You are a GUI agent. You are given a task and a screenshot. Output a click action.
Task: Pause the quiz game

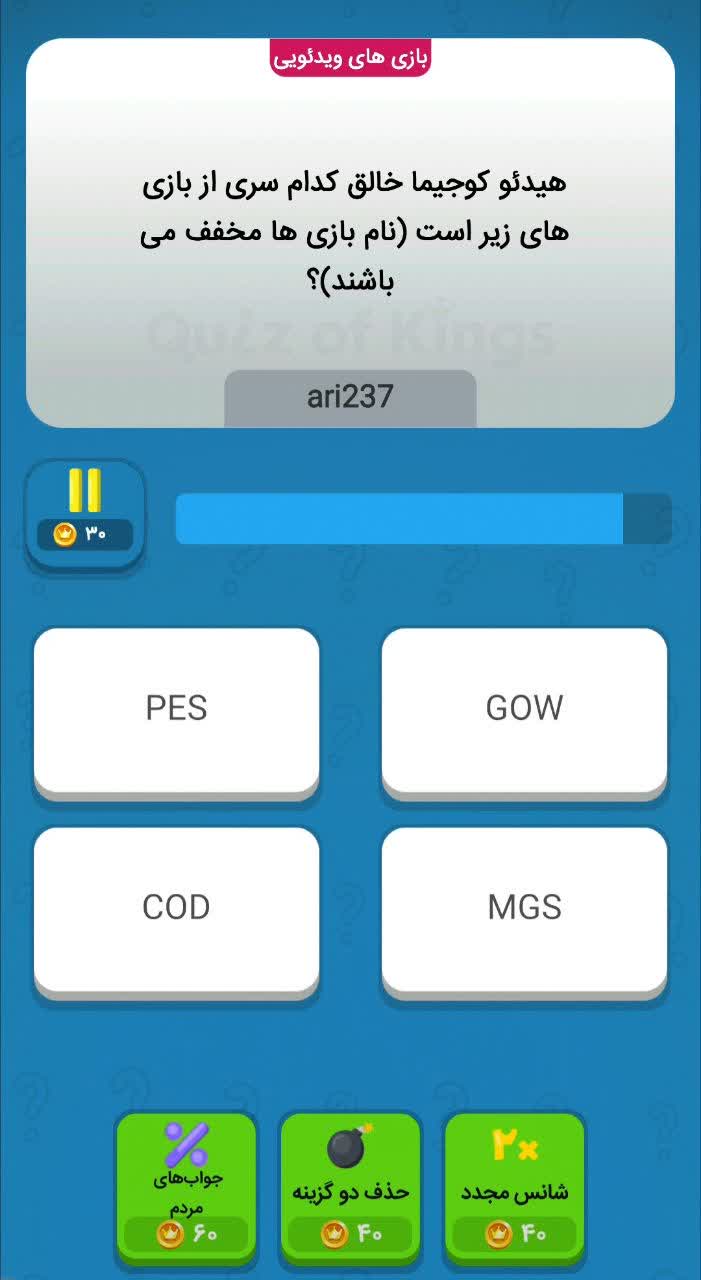coord(85,492)
